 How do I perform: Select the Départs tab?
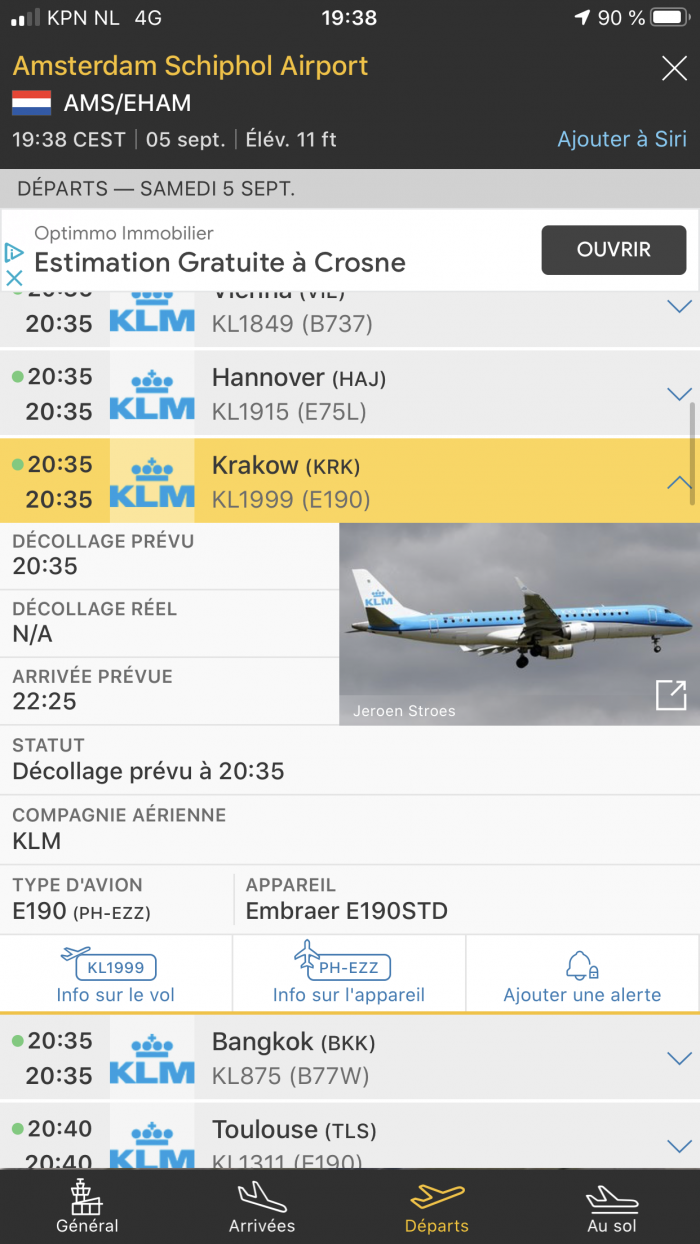point(437,1206)
